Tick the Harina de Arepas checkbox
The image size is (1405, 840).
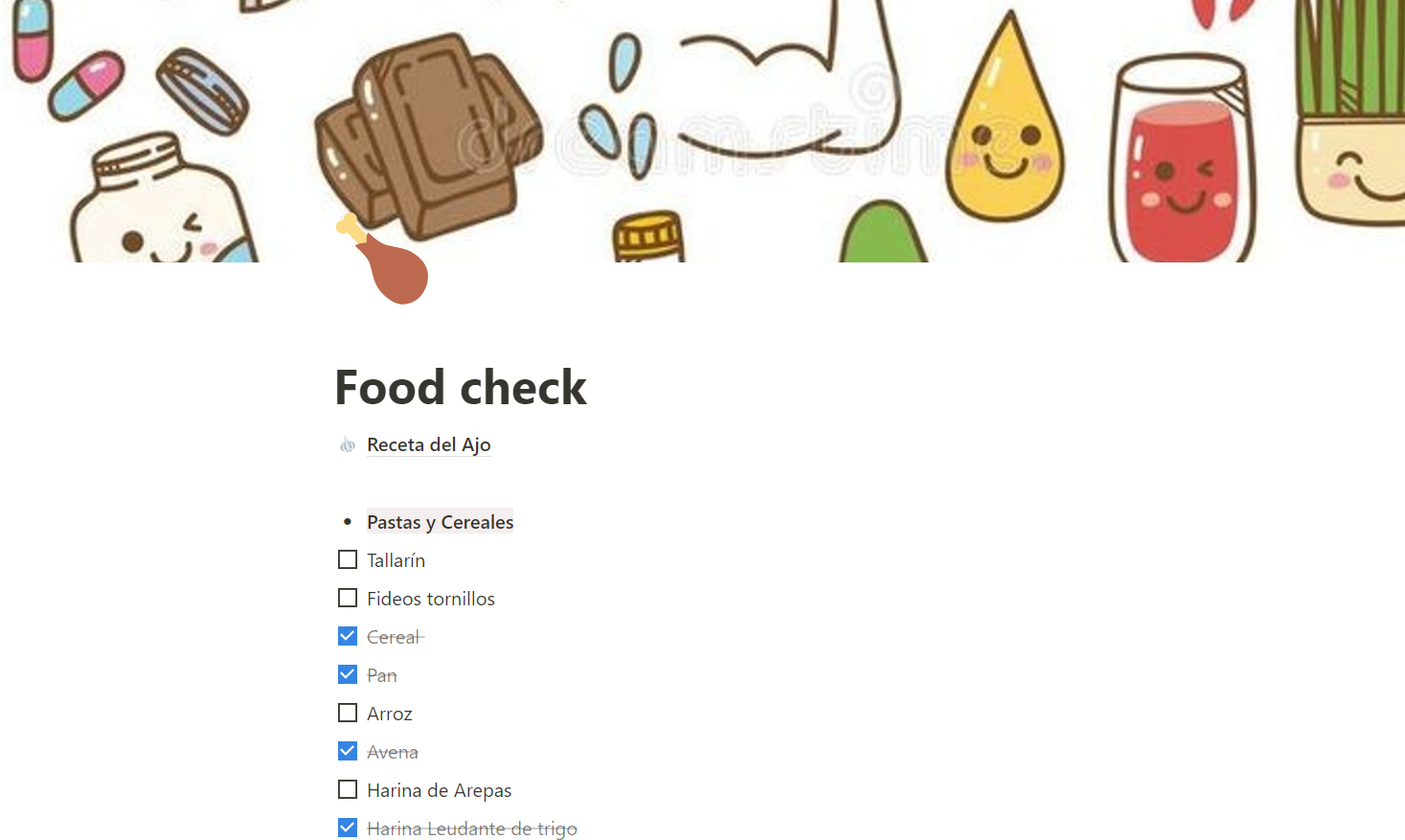348,789
